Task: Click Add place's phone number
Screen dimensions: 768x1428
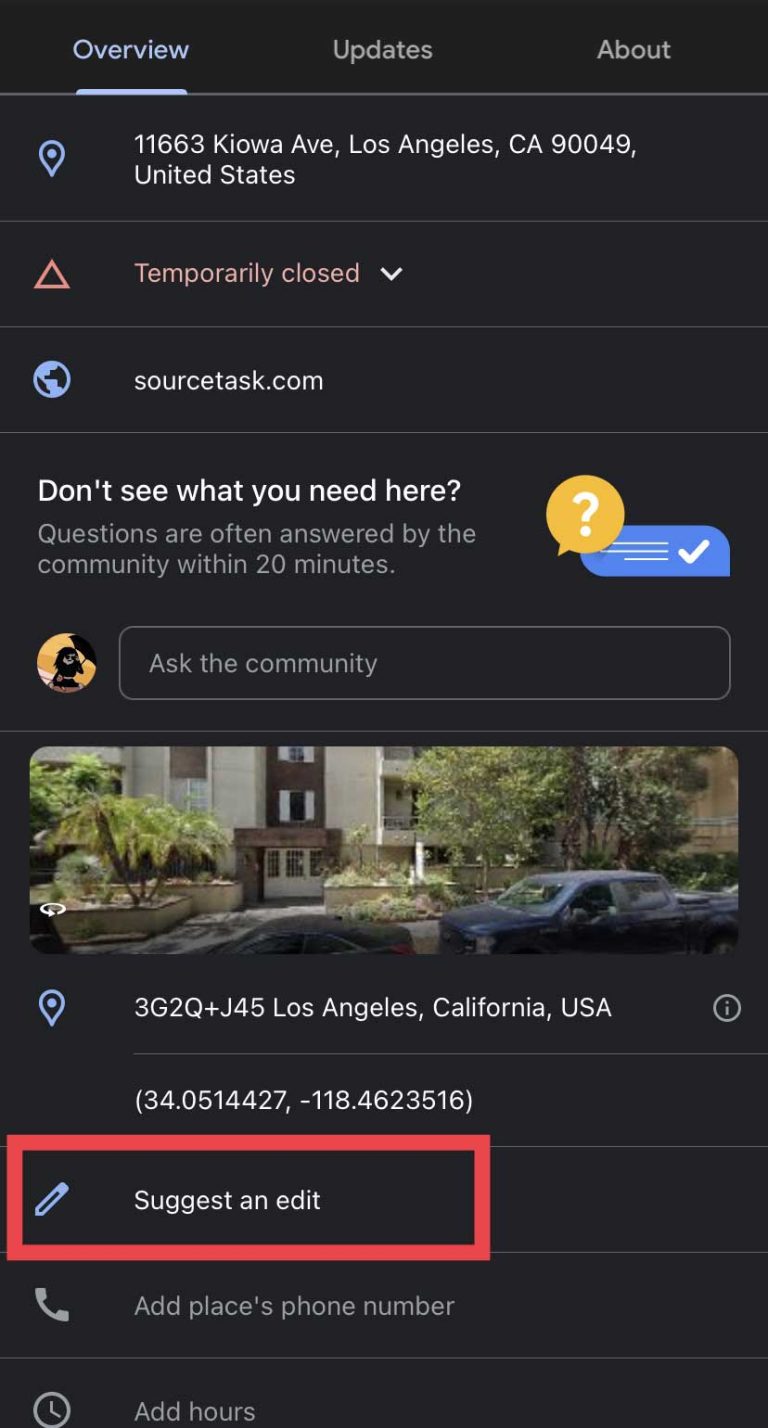Action: [294, 1305]
